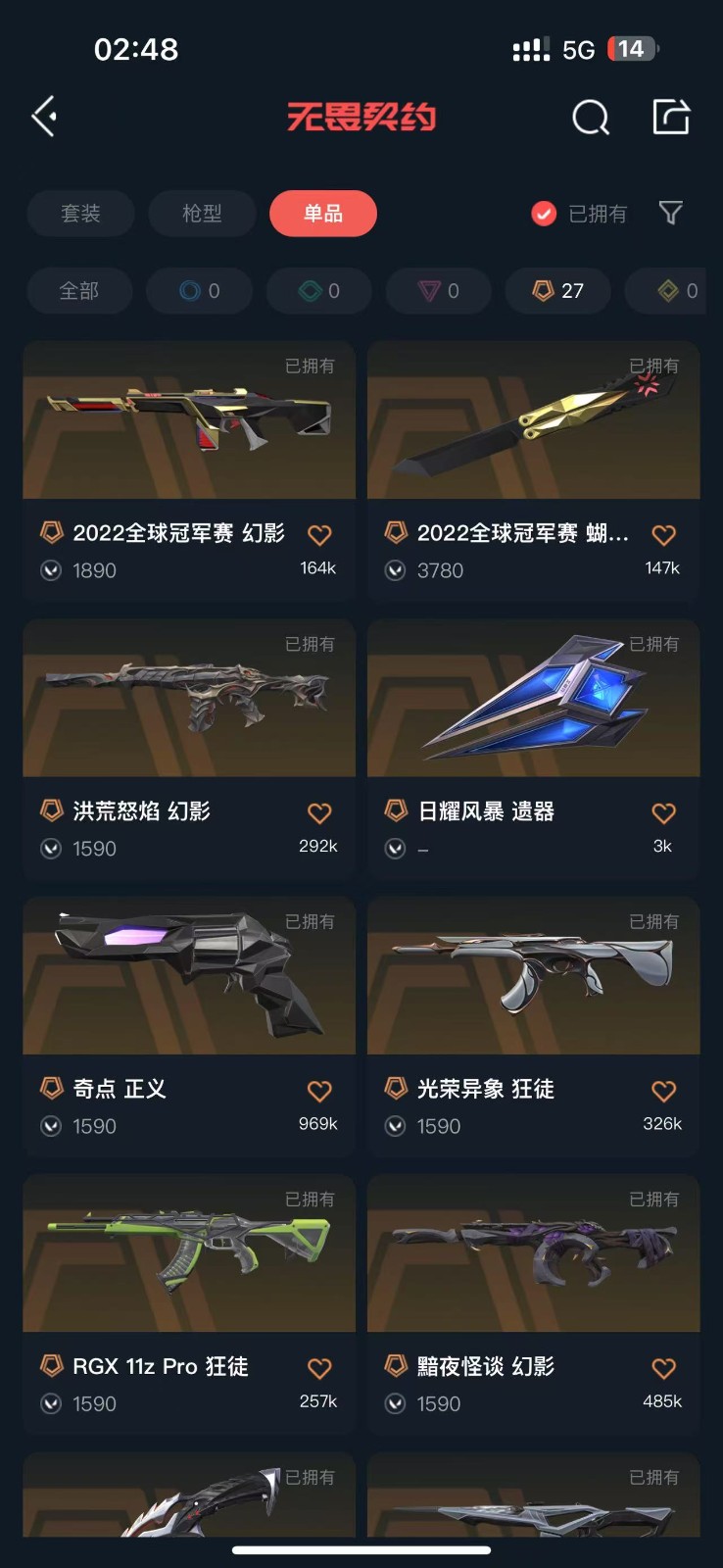Favorite the 2022全球冠军赛 蝴蝶刀 skin

[663, 535]
